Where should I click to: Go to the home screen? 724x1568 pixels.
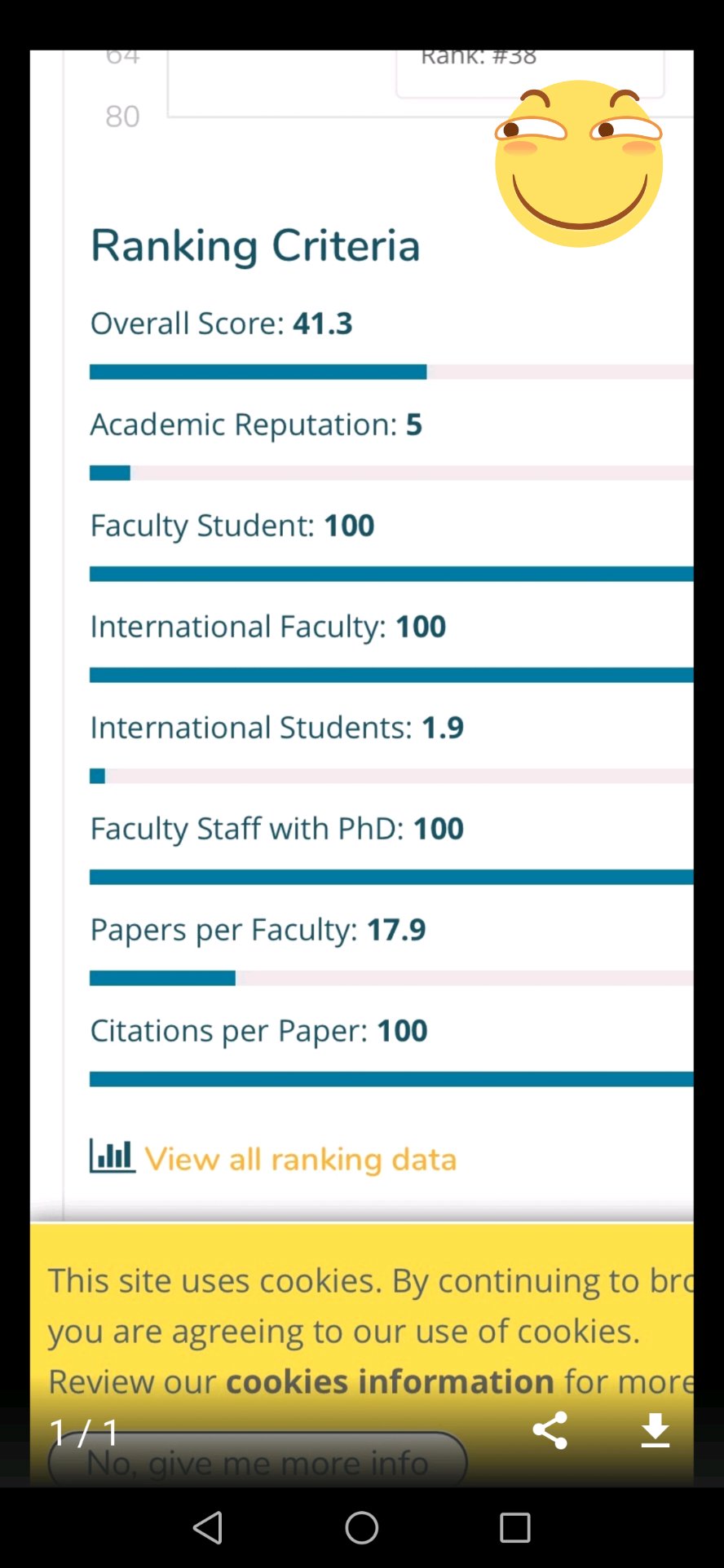pyautogui.click(x=362, y=1527)
